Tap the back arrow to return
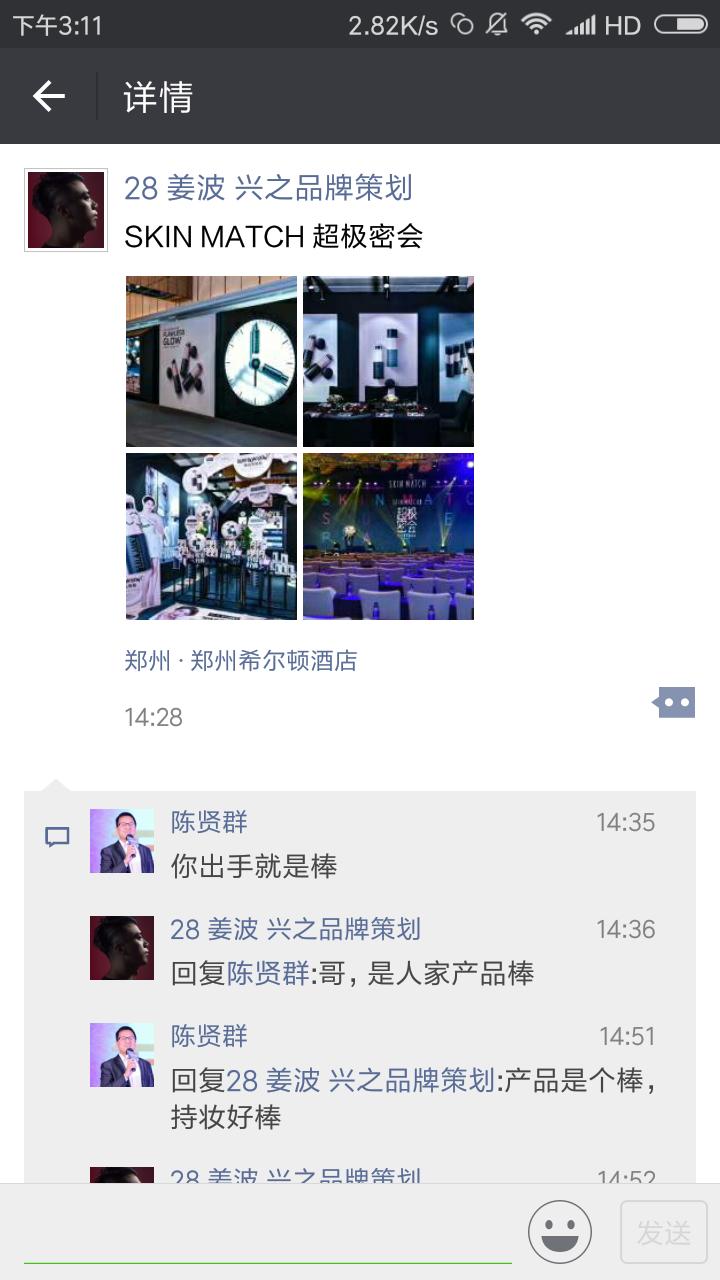The width and height of the screenshot is (720, 1280). (47, 97)
